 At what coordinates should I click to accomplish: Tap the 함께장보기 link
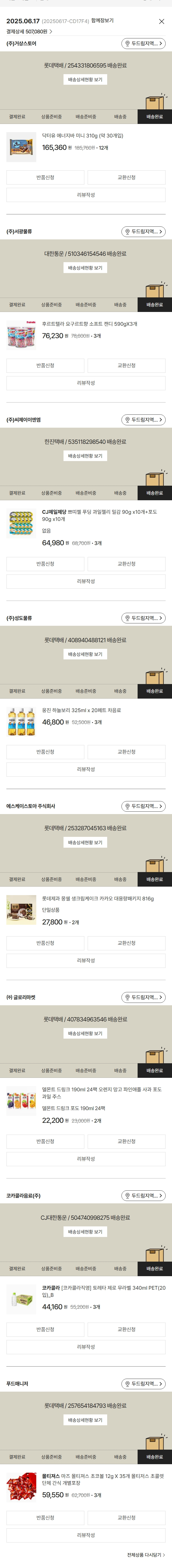102,21
